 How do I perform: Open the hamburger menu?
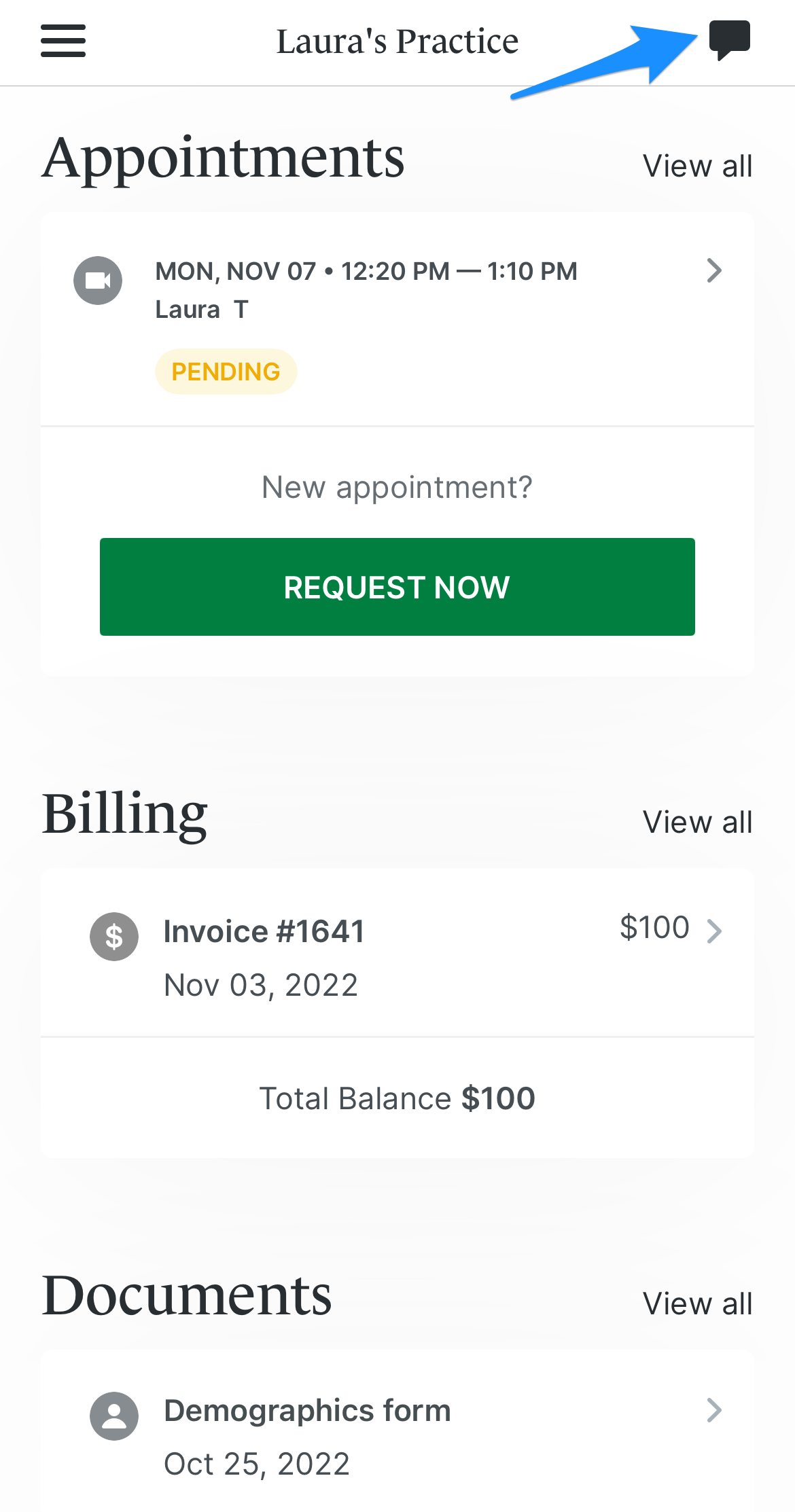pyautogui.click(x=63, y=41)
